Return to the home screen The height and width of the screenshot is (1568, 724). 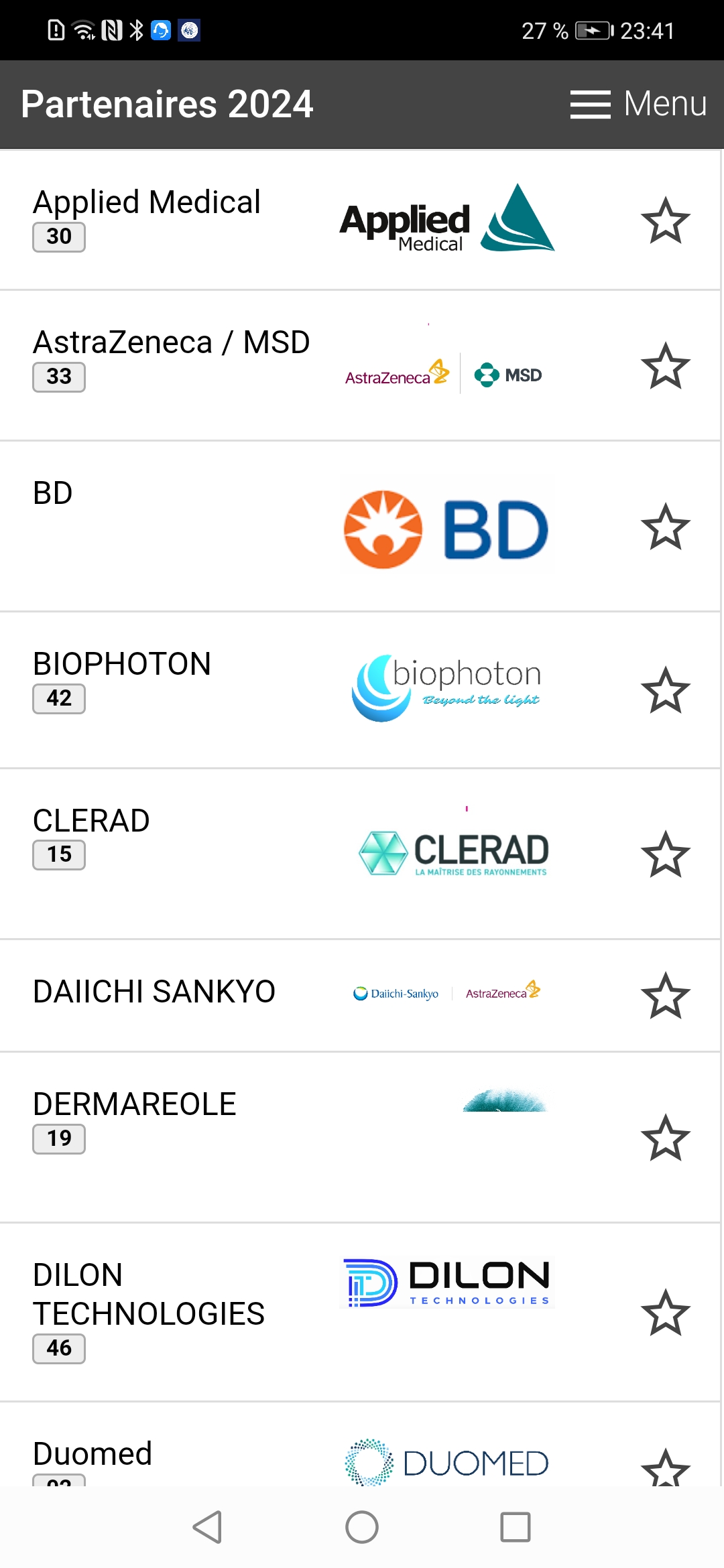click(x=362, y=1527)
